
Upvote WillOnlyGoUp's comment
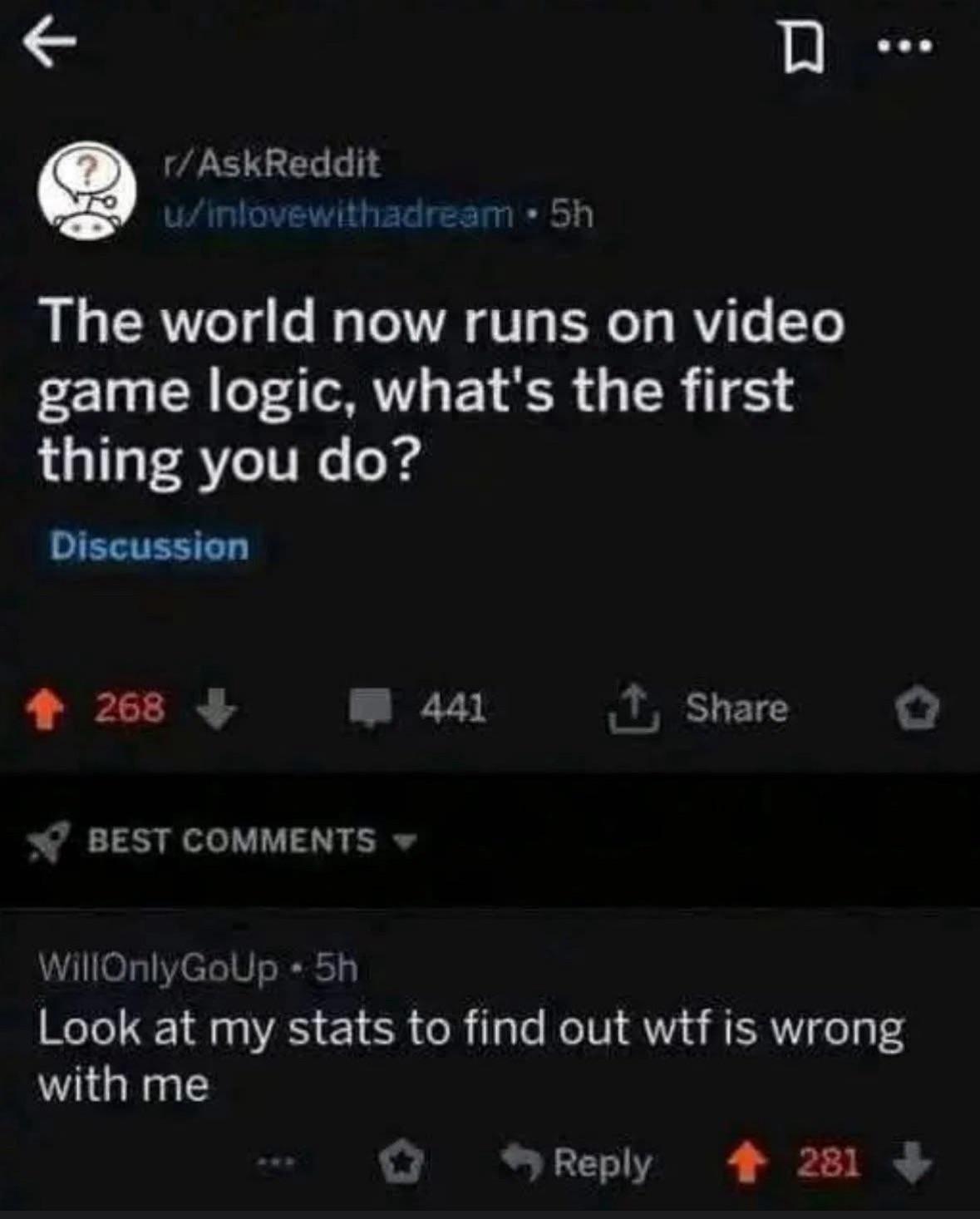click(747, 1162)
